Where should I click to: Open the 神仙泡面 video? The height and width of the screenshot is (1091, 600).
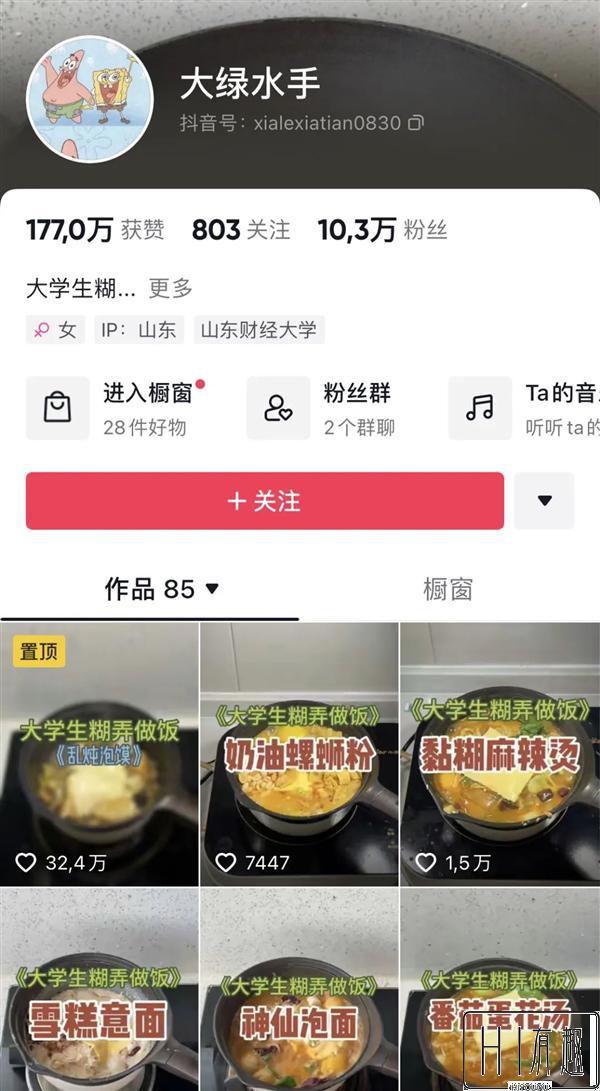[299, 990]
